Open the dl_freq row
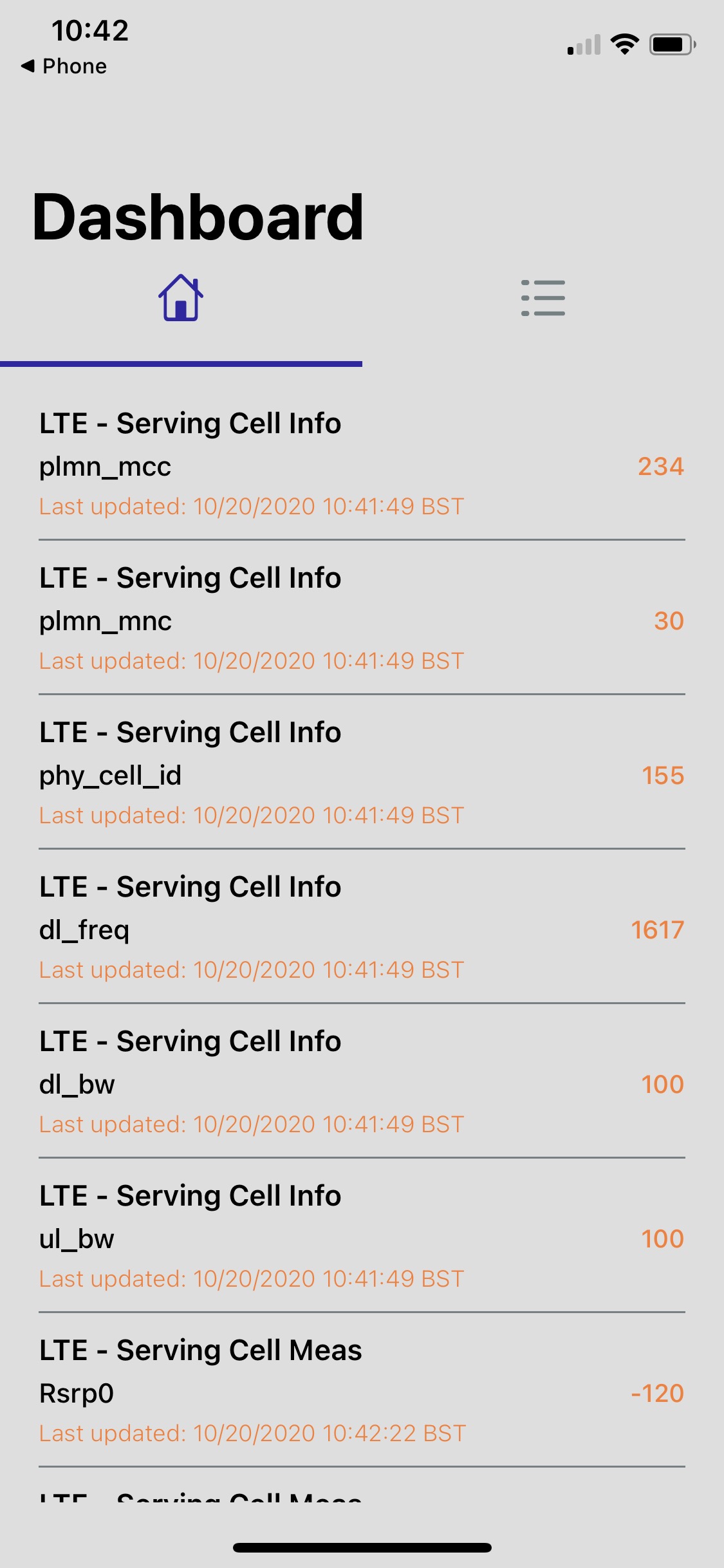Viewport: 724px width, 1568px height. coord(362,928)
